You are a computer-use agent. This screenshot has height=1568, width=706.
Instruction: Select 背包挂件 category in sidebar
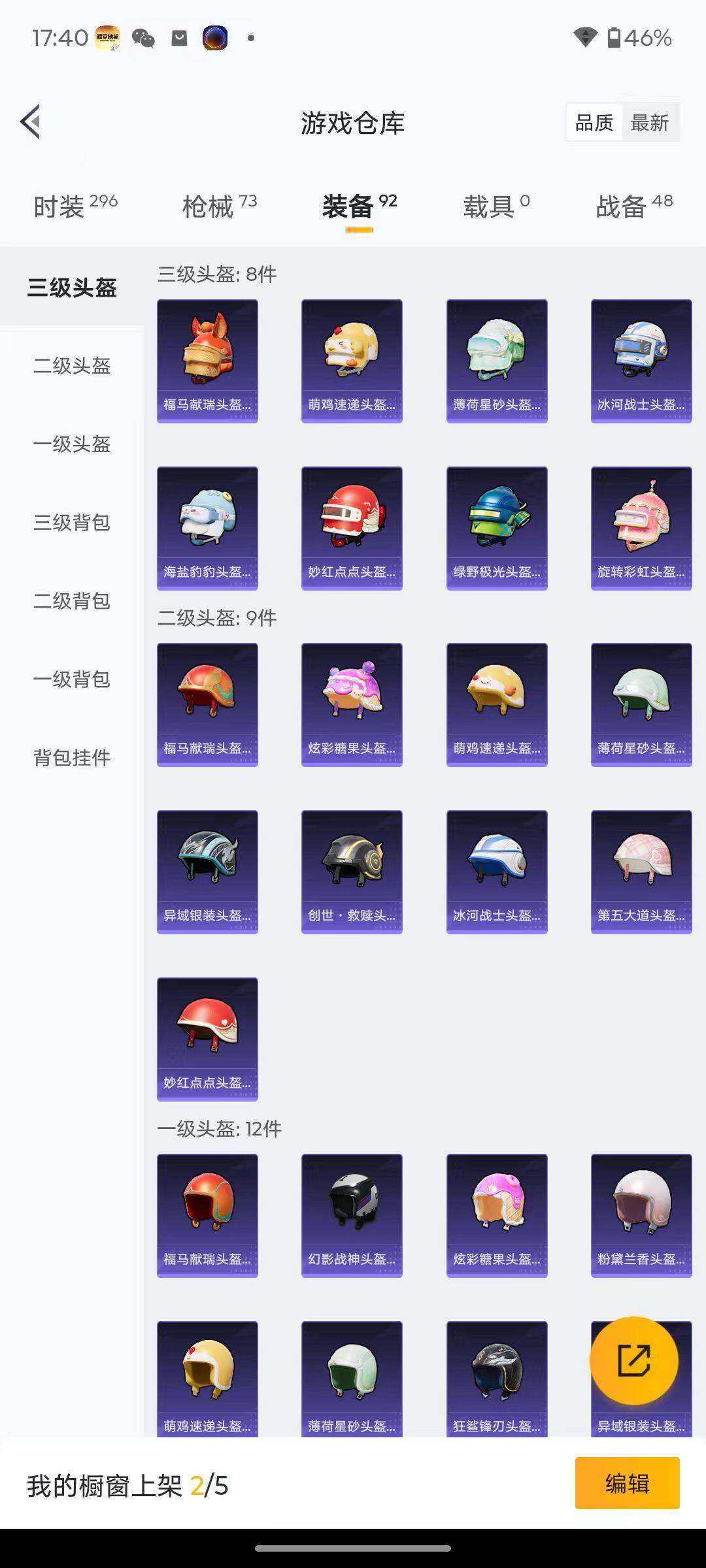click(72, 759)
